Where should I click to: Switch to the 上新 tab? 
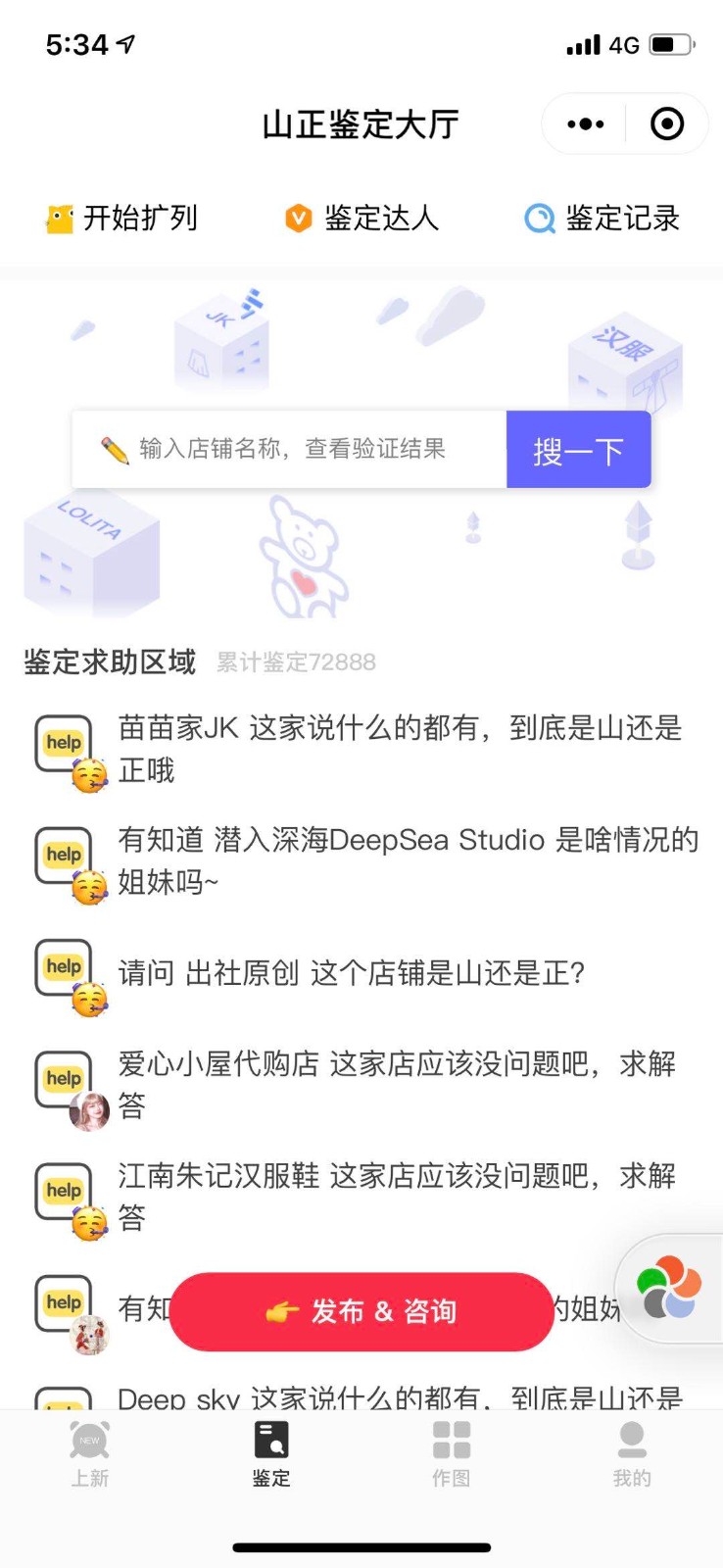coord(90,1454)
